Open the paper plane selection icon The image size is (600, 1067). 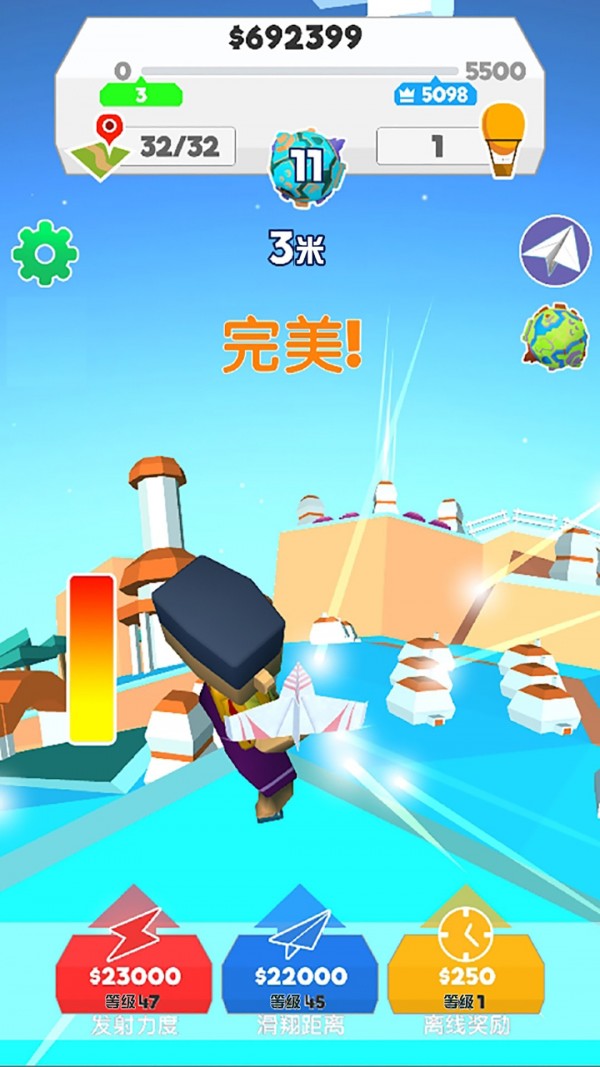555,251
